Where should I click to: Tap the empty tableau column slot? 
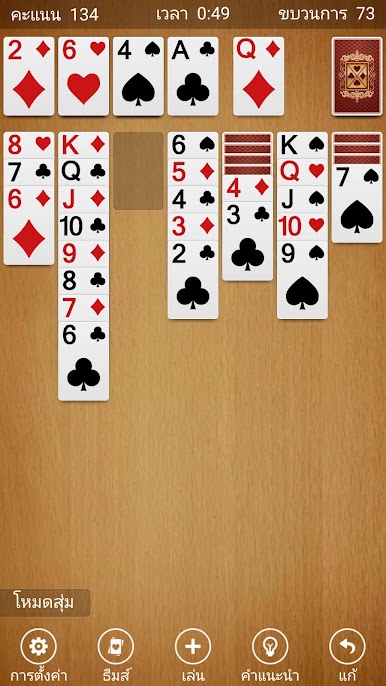138,171
